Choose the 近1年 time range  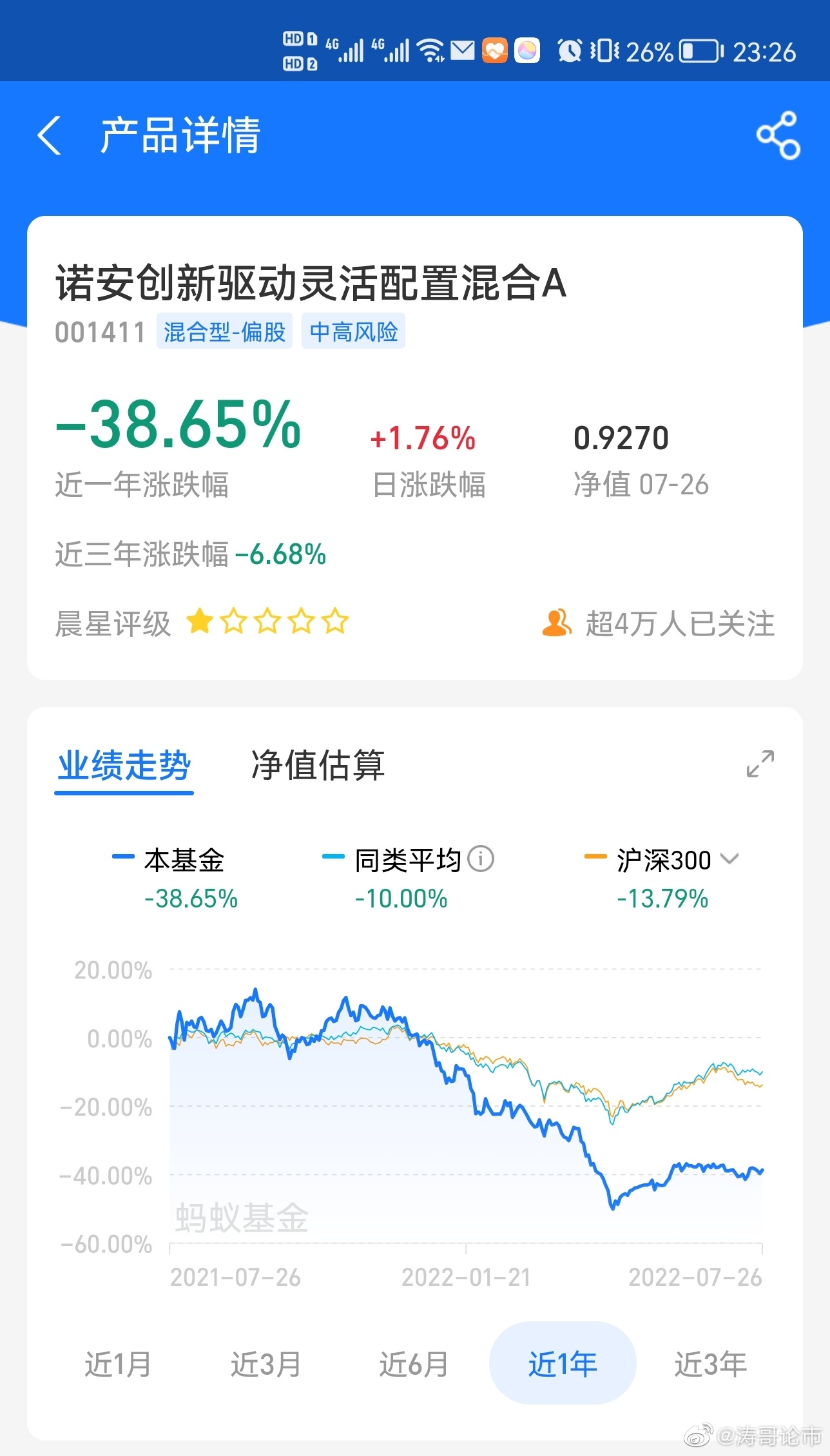coord(563,1363)
